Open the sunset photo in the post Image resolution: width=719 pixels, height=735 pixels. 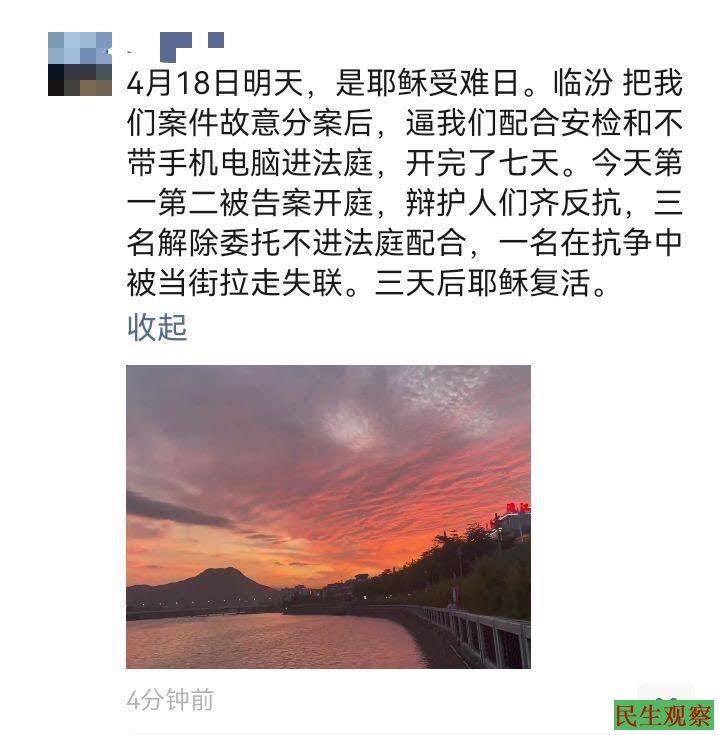pyautogui.click(x=328, y=516)
